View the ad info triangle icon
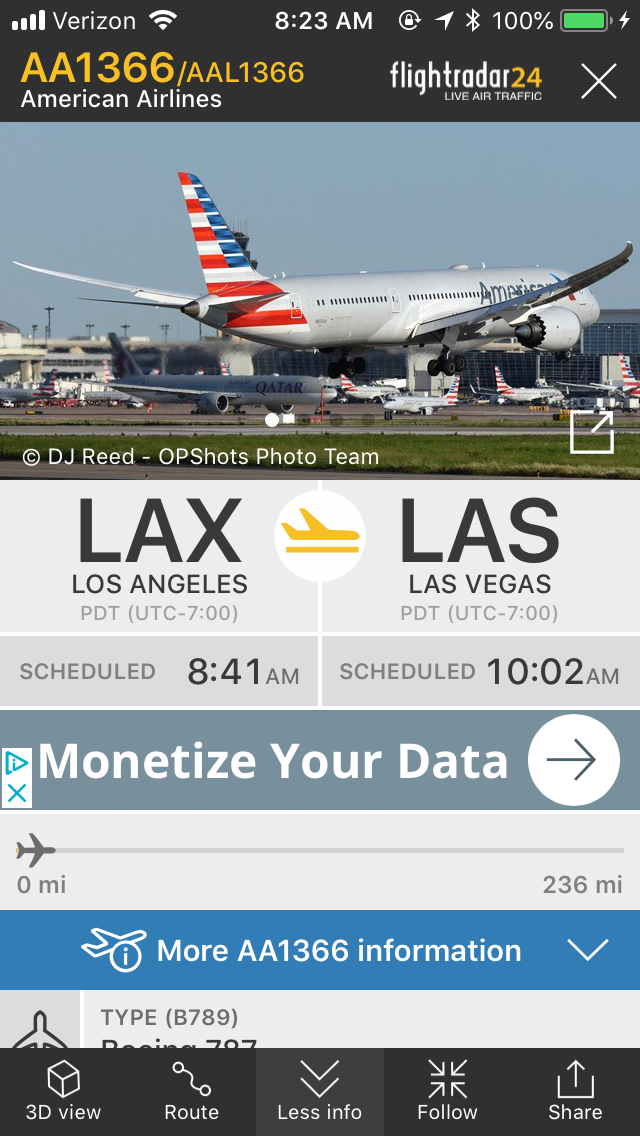The width and height of the screenshot is (640, 1136). (16, 763)
